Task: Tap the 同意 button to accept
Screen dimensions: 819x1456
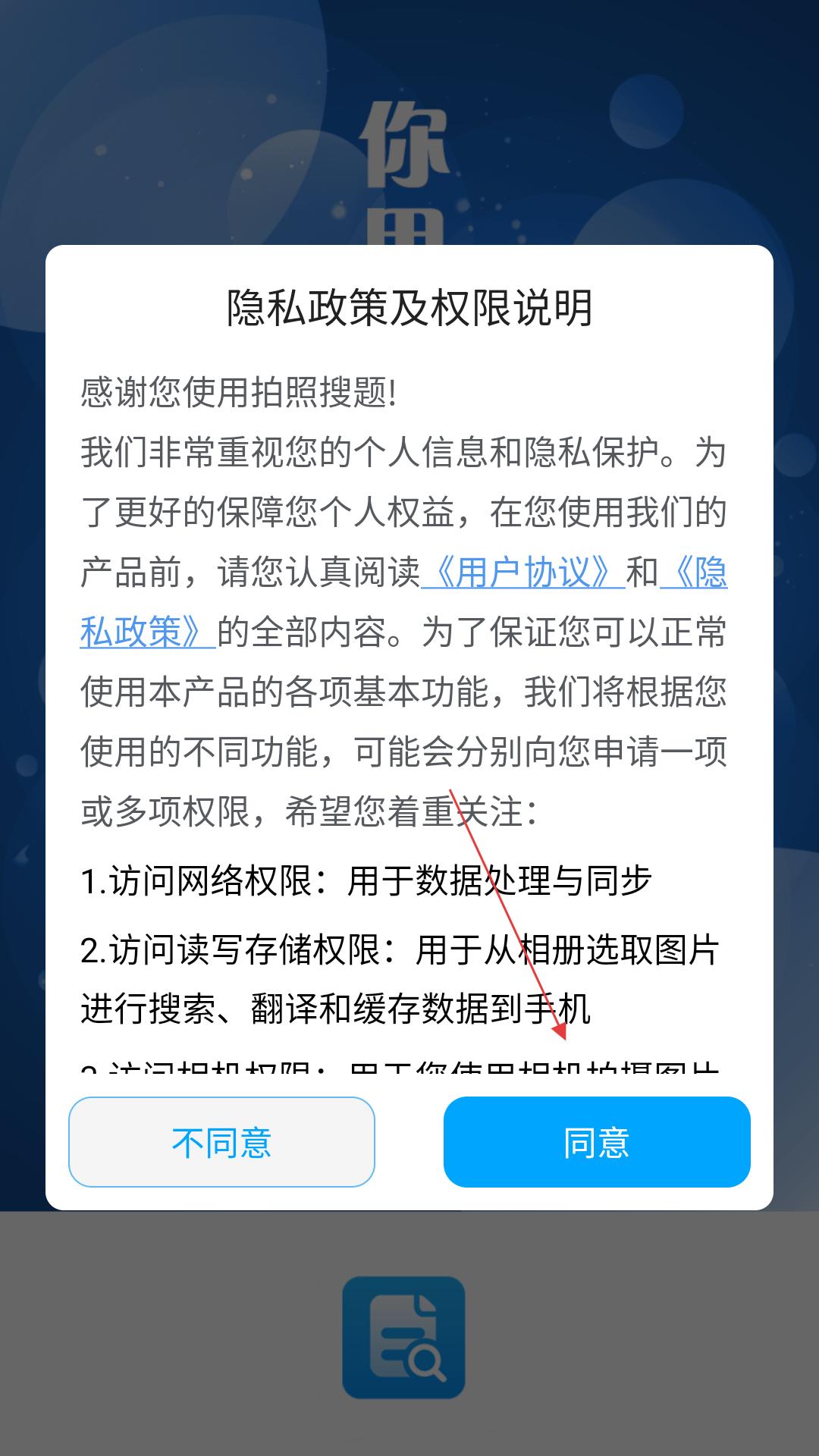Action: click(x=597, y=1142)
